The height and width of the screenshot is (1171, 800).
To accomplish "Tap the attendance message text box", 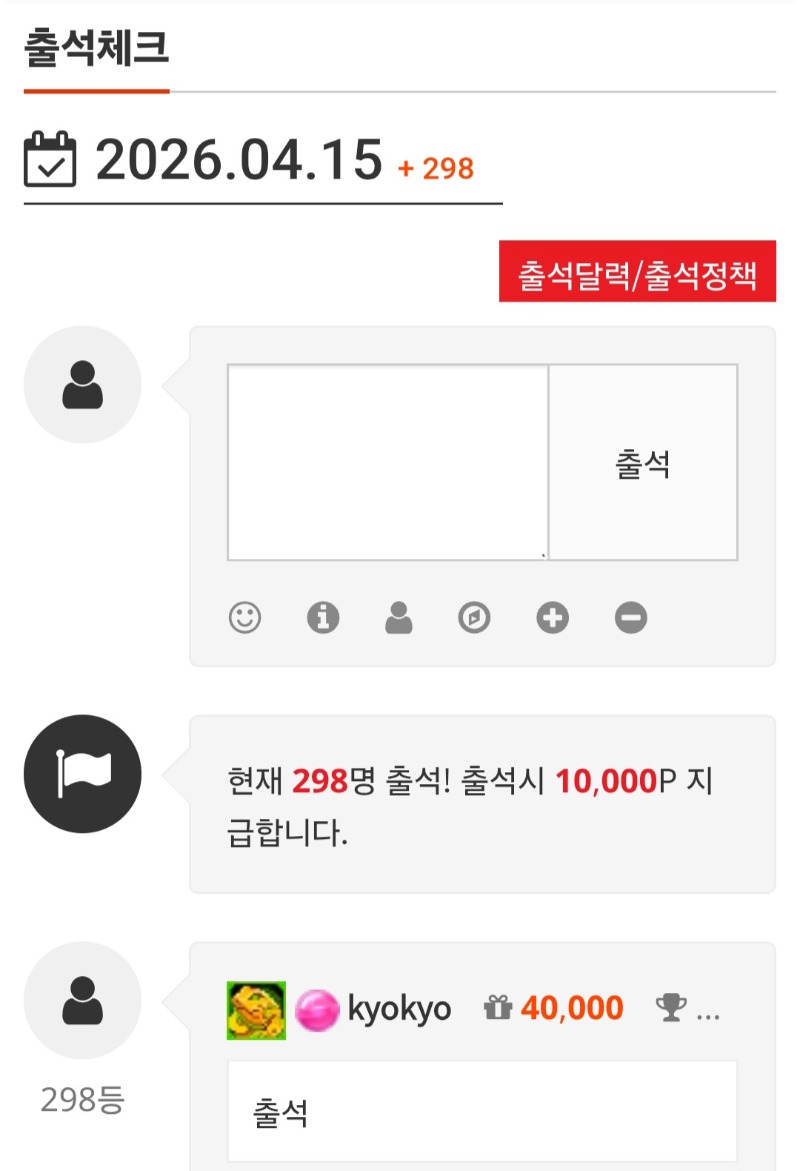I will [x=387, y=462].
